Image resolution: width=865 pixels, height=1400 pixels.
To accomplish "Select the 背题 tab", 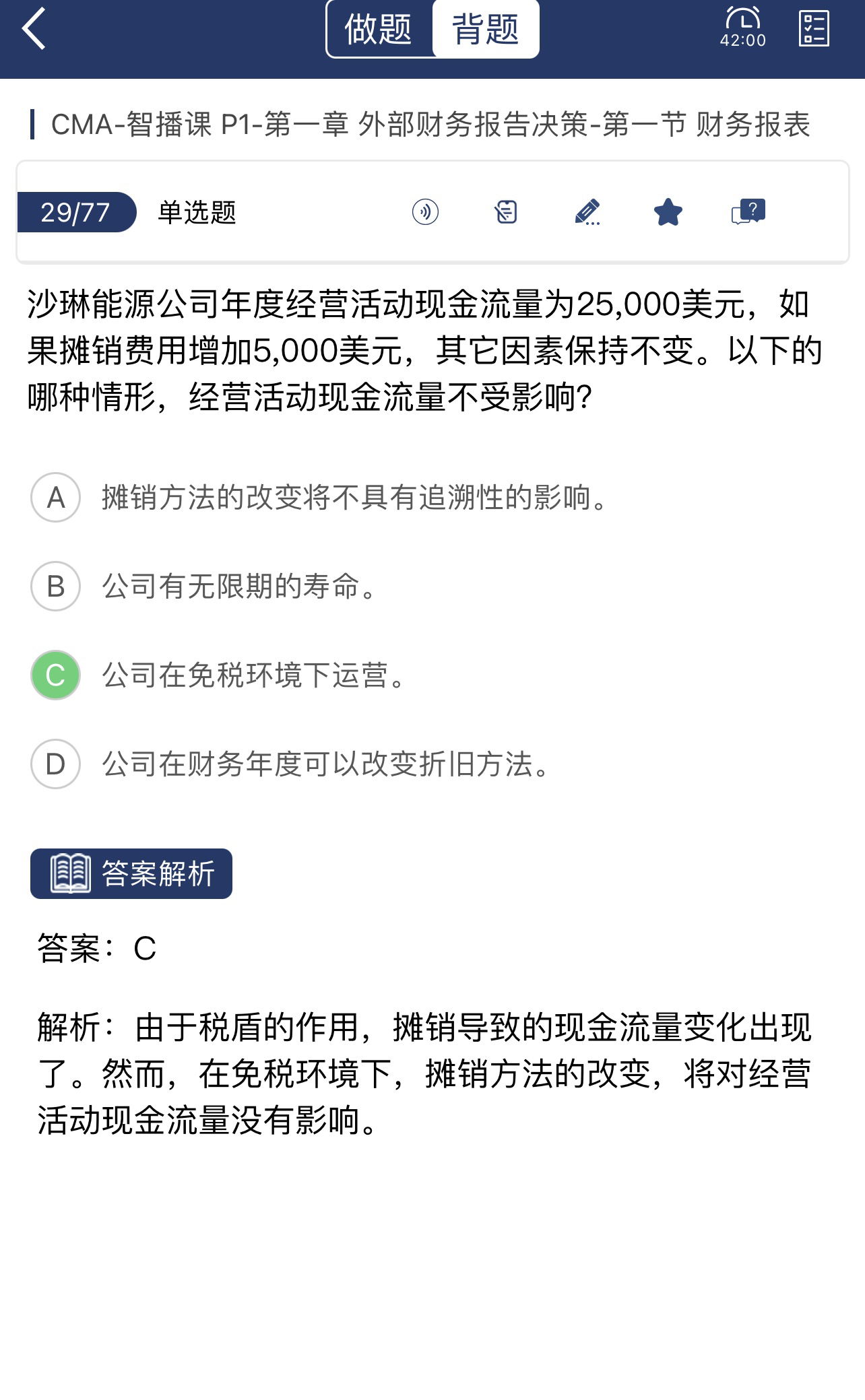I will click(485, 30).
